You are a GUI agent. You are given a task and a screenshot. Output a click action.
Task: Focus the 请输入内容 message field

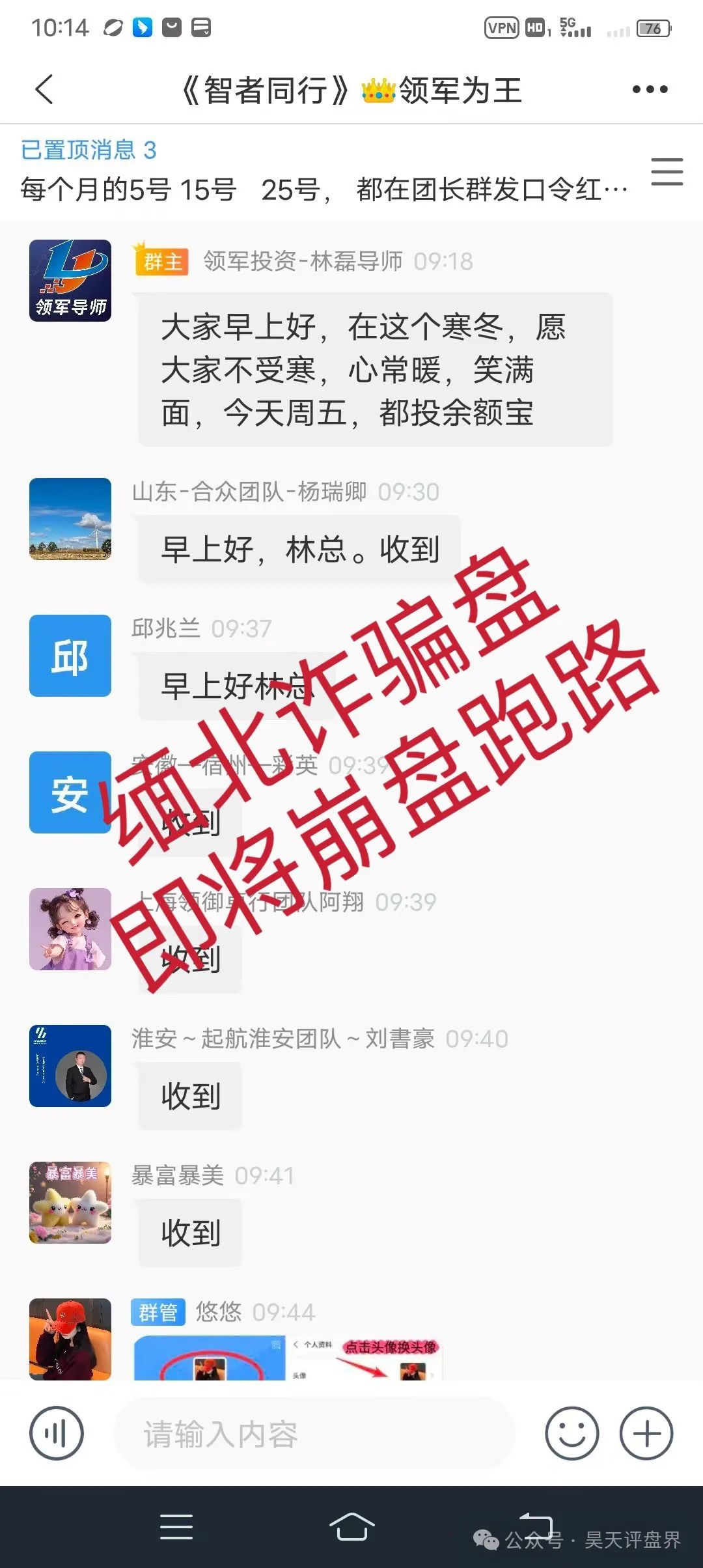[312, 1433]
